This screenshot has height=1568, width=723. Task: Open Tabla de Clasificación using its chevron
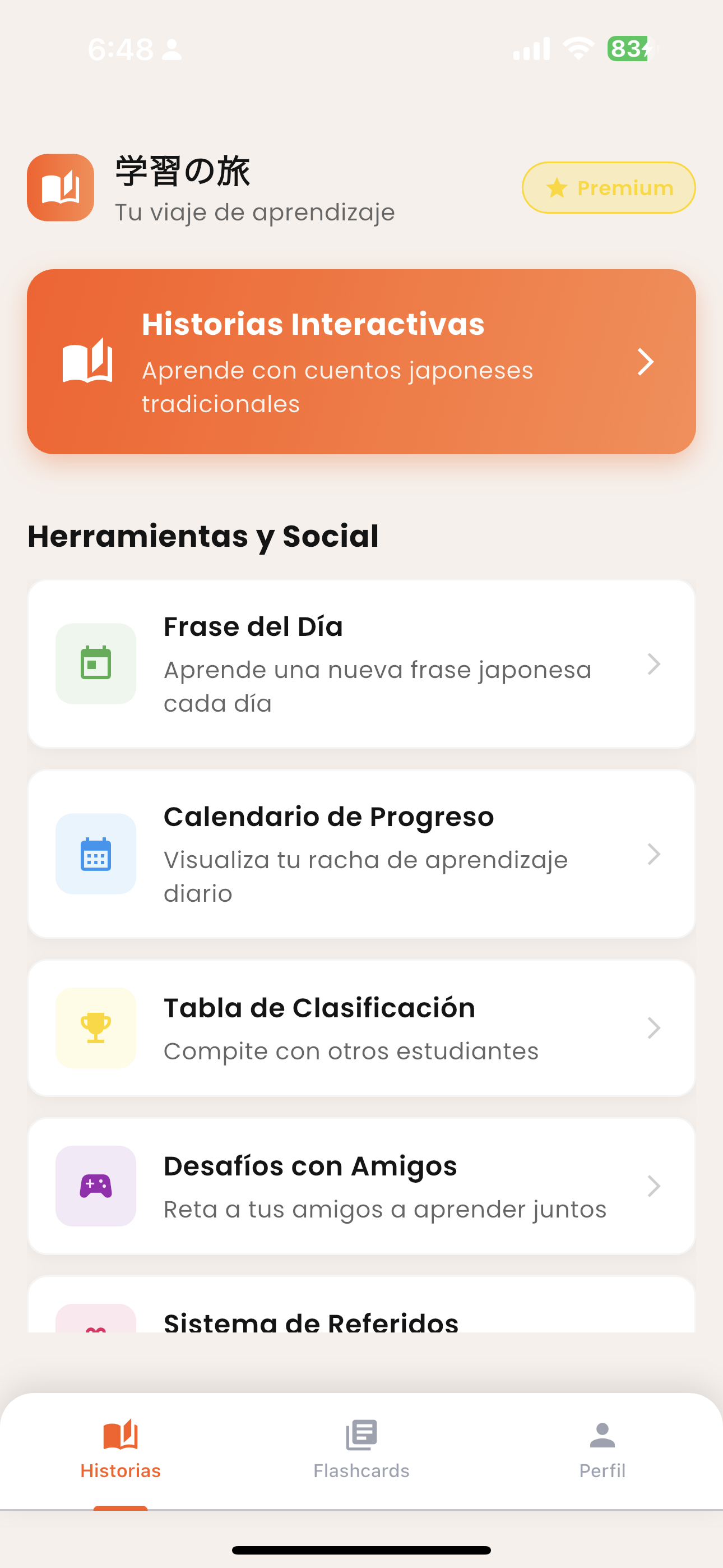coord(654,1027)
